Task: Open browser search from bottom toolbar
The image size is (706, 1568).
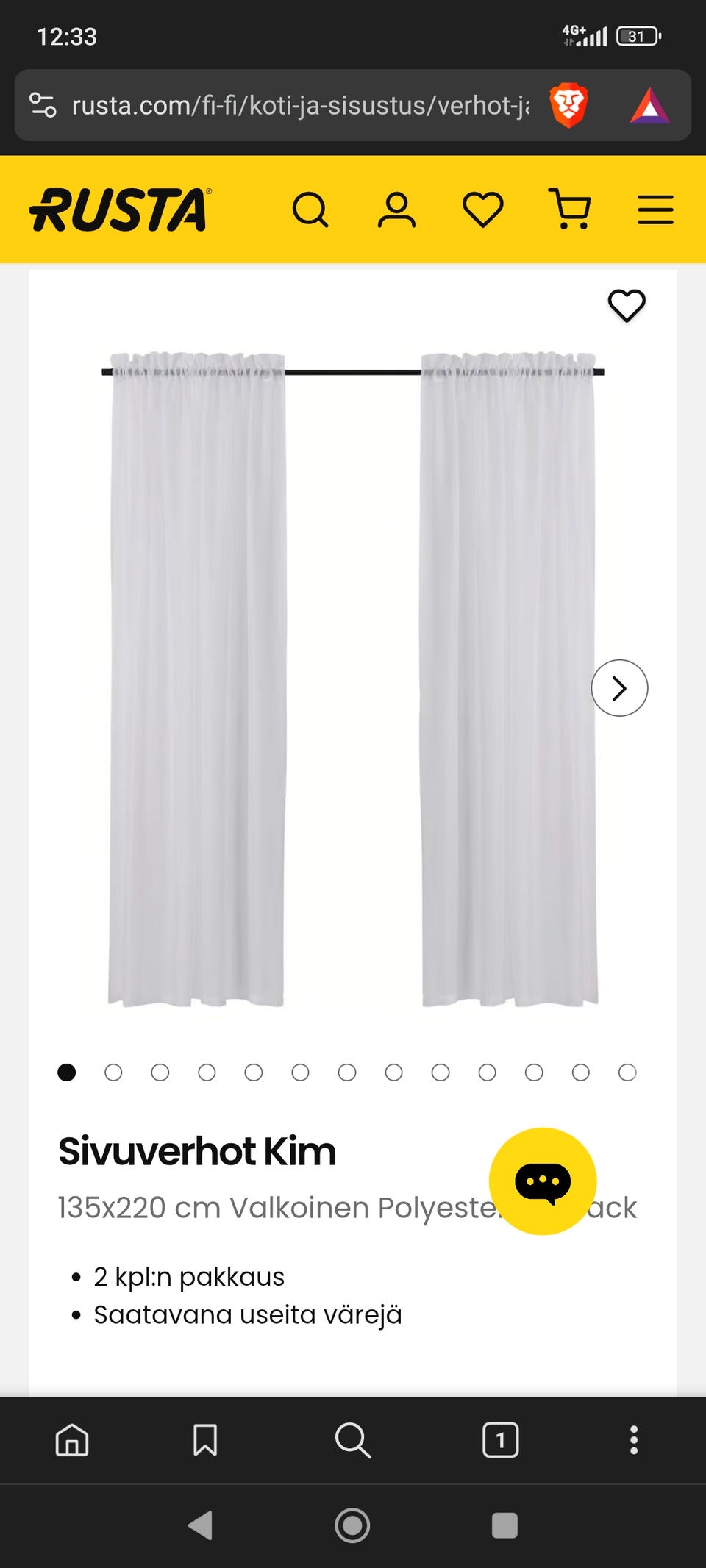Action: click(353, 1439)
